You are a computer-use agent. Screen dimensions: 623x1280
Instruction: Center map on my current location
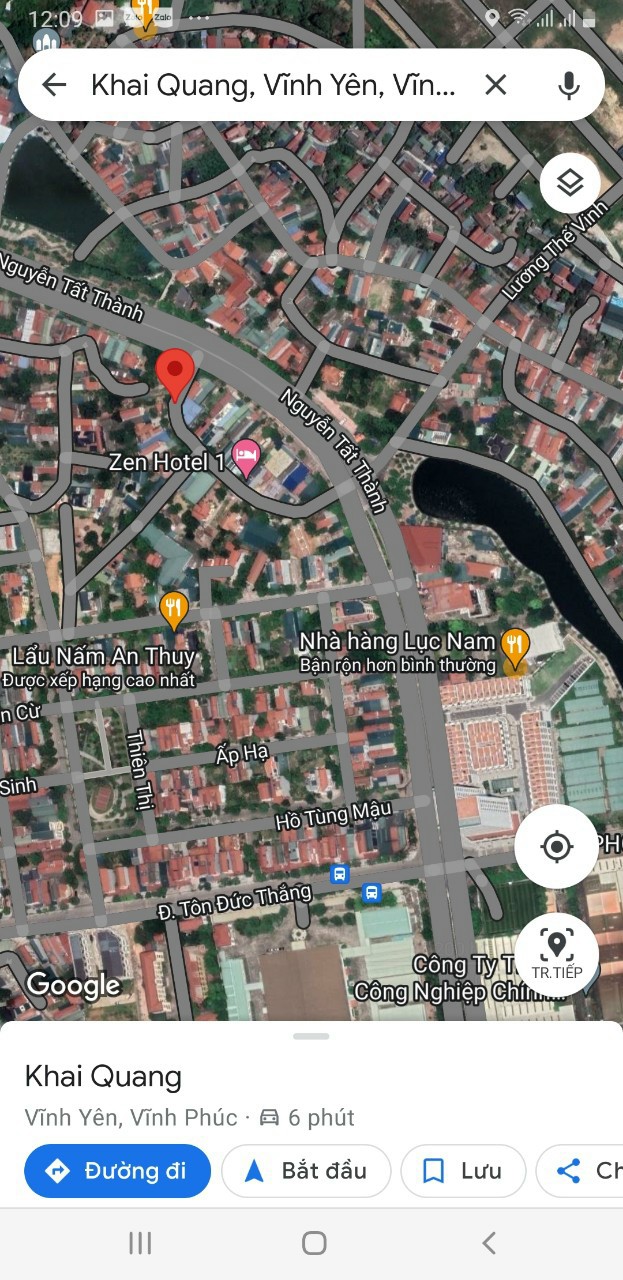coord(556,846)
